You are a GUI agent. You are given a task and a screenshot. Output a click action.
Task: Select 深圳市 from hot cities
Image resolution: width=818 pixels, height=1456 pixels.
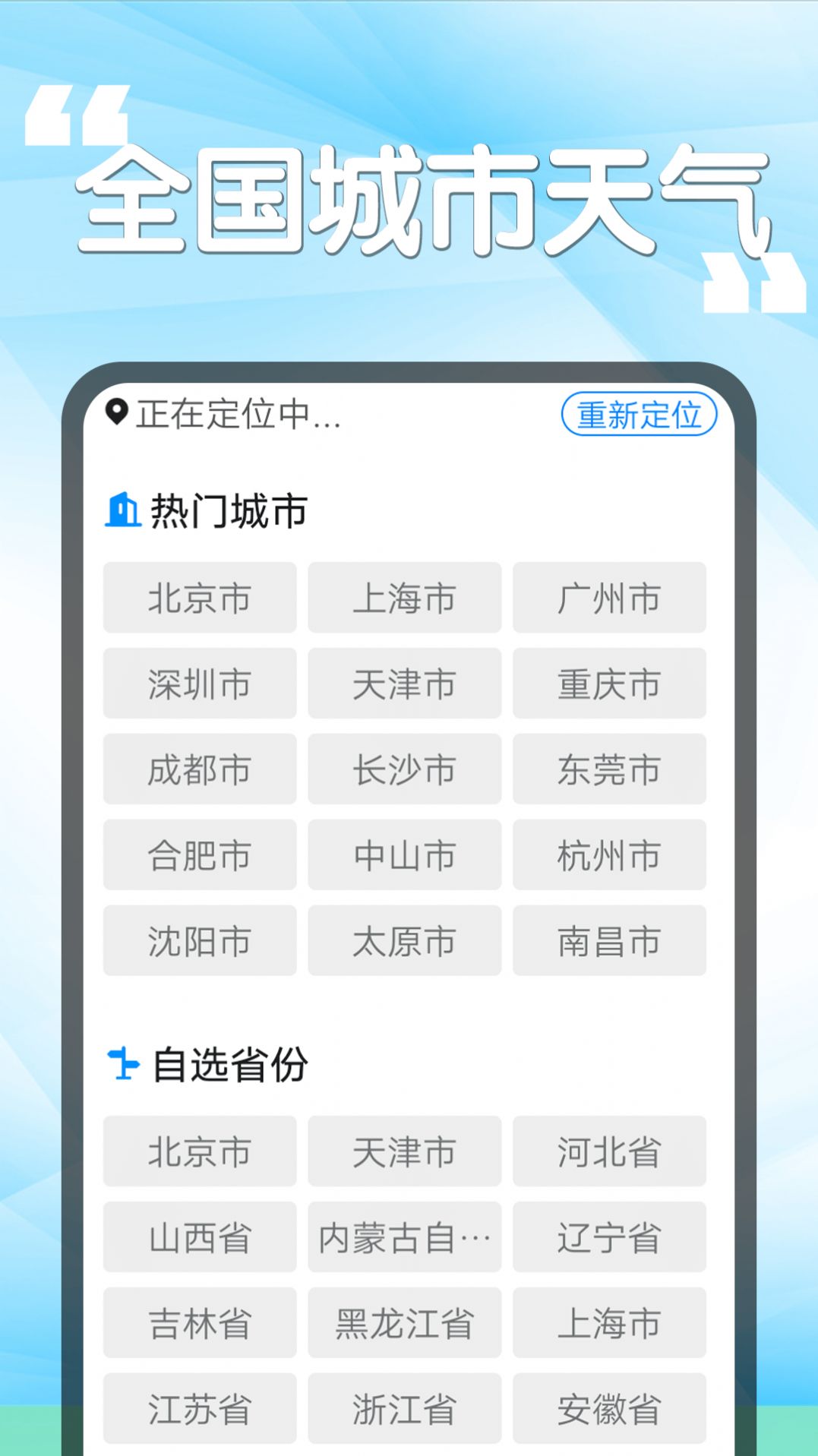coord(199,684)
